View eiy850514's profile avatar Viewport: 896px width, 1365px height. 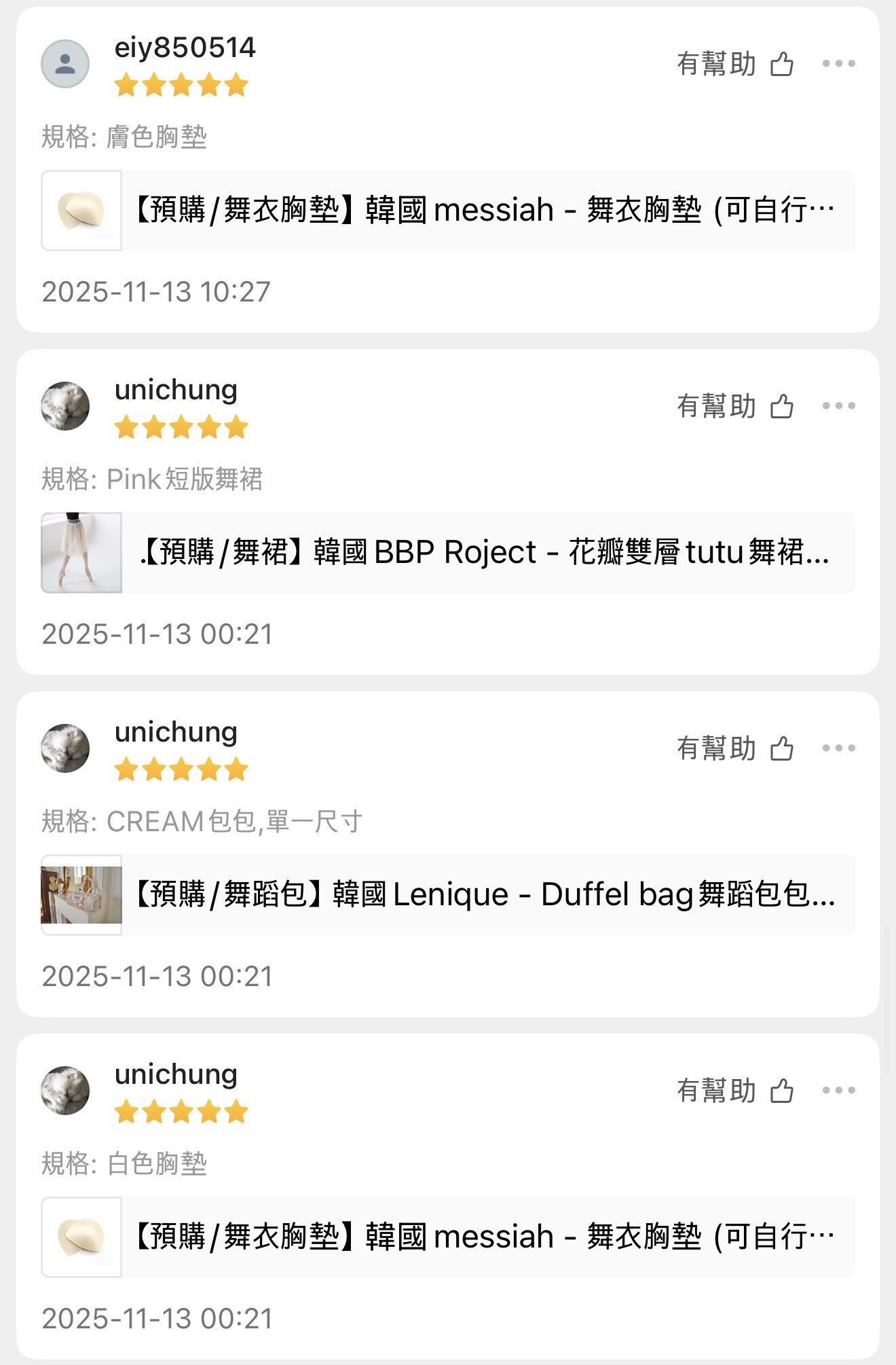pyautogui.click(x=65, y=64)
